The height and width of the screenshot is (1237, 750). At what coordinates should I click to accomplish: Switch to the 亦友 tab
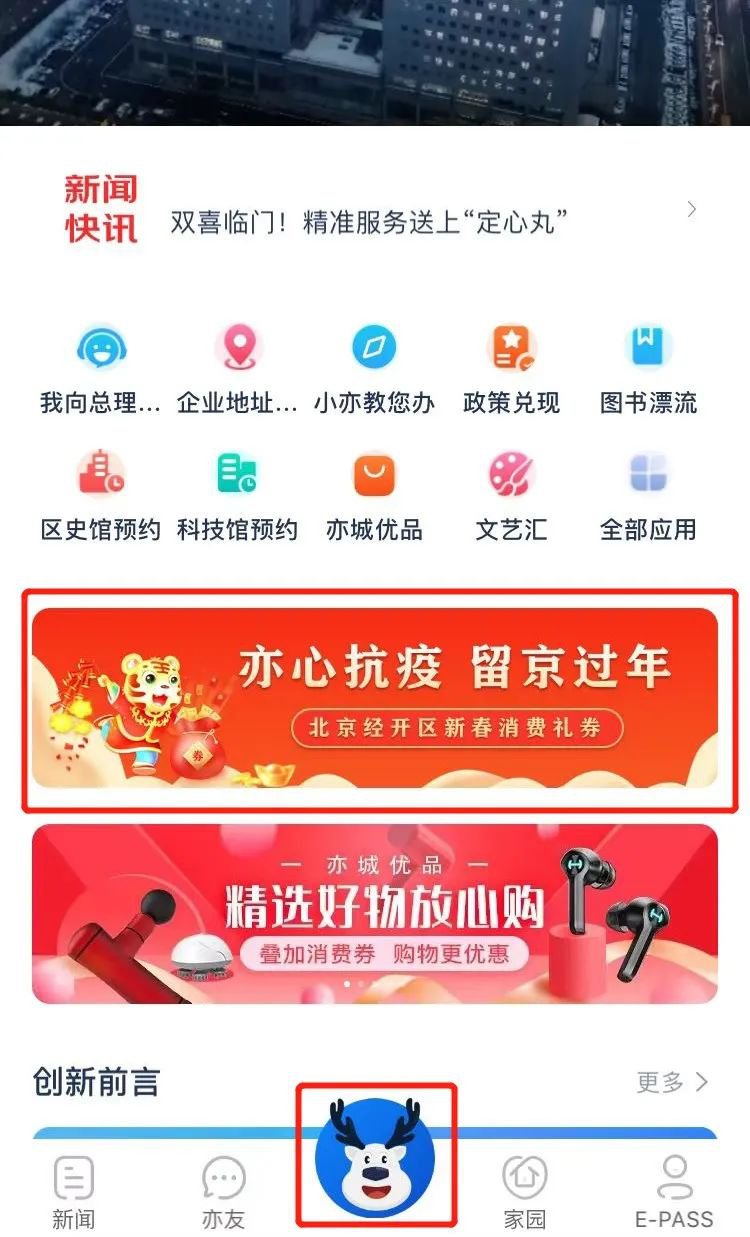(223, 1192)
